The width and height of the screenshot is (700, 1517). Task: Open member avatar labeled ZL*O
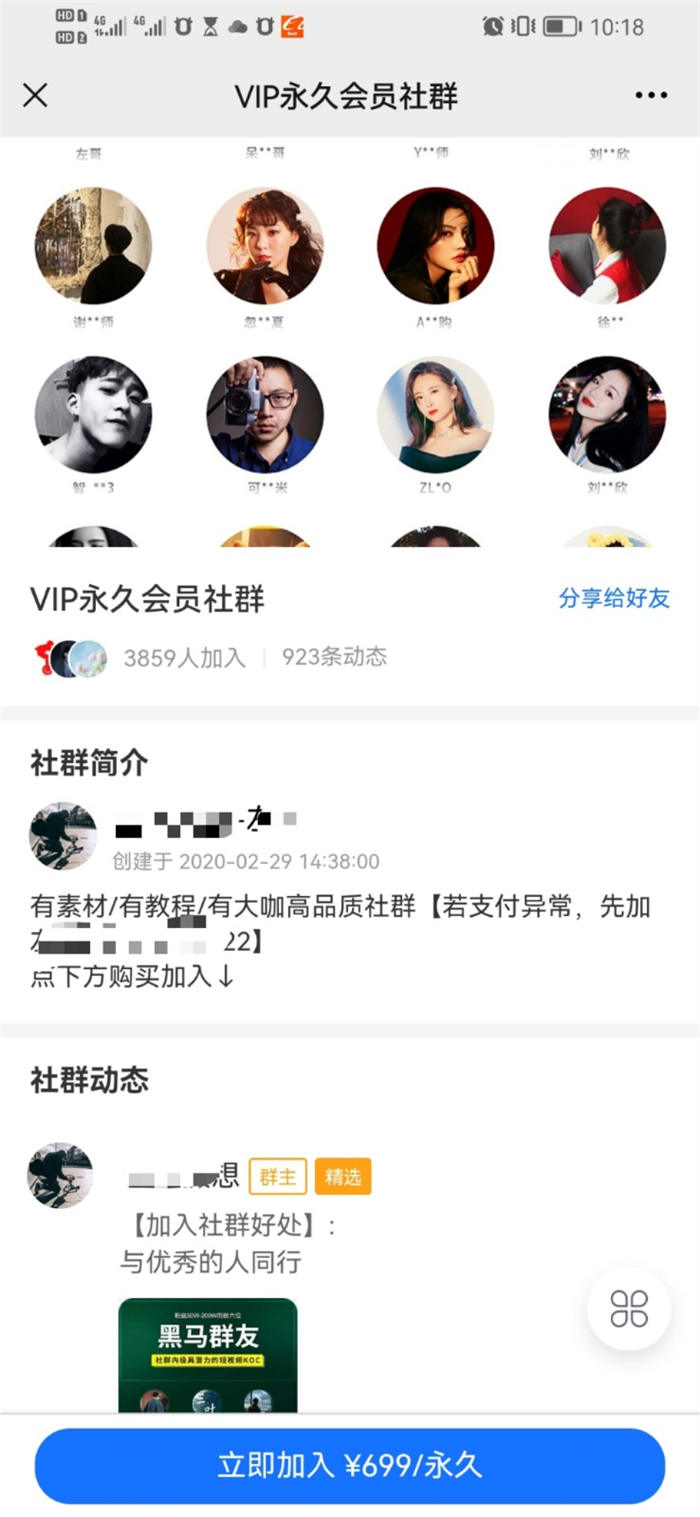coord(436,415)
